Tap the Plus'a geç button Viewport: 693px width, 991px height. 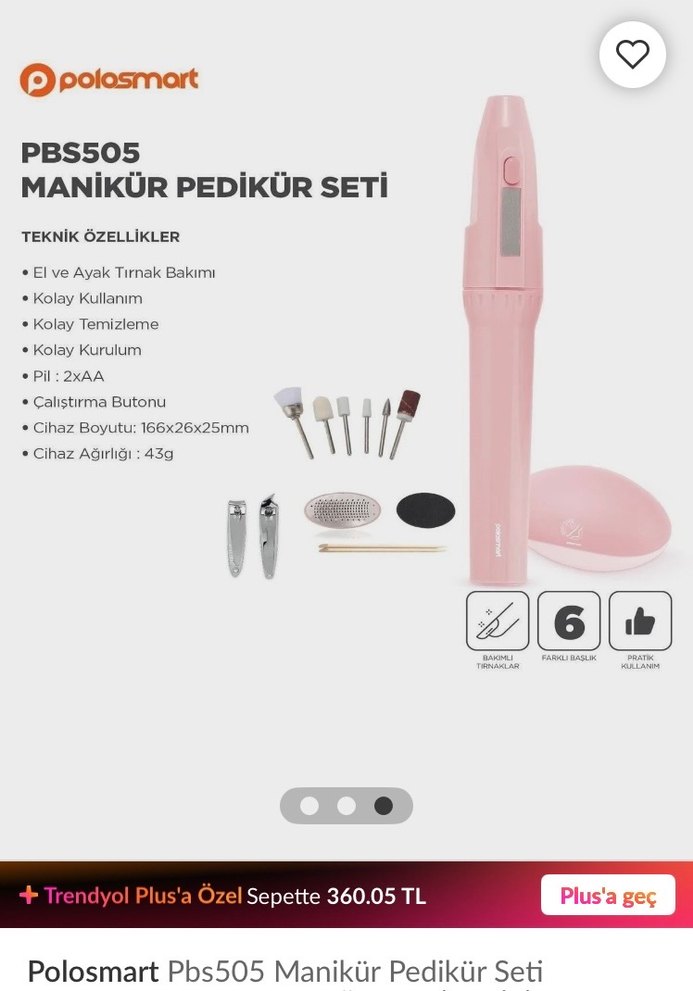pos(608,895)
